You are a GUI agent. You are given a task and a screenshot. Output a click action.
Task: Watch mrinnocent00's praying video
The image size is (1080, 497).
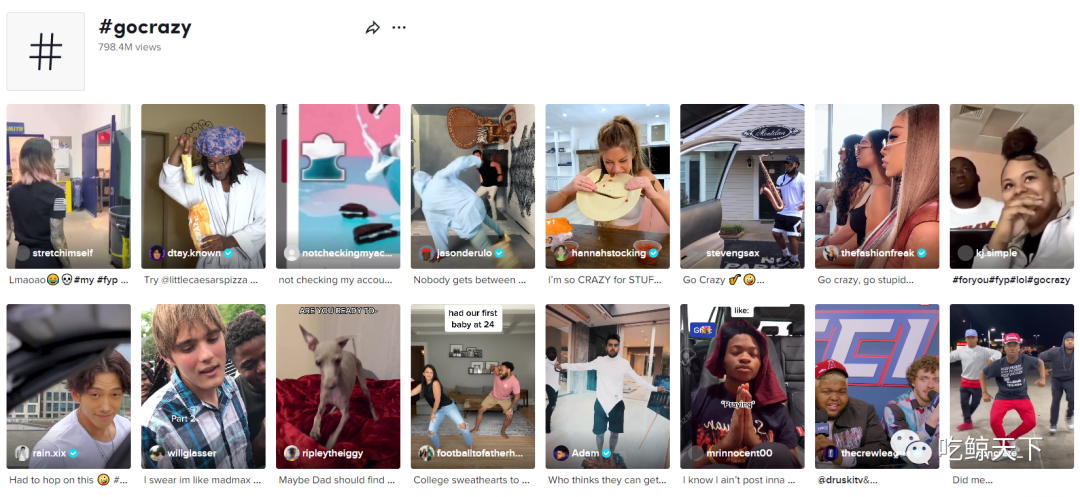point(742,385)
